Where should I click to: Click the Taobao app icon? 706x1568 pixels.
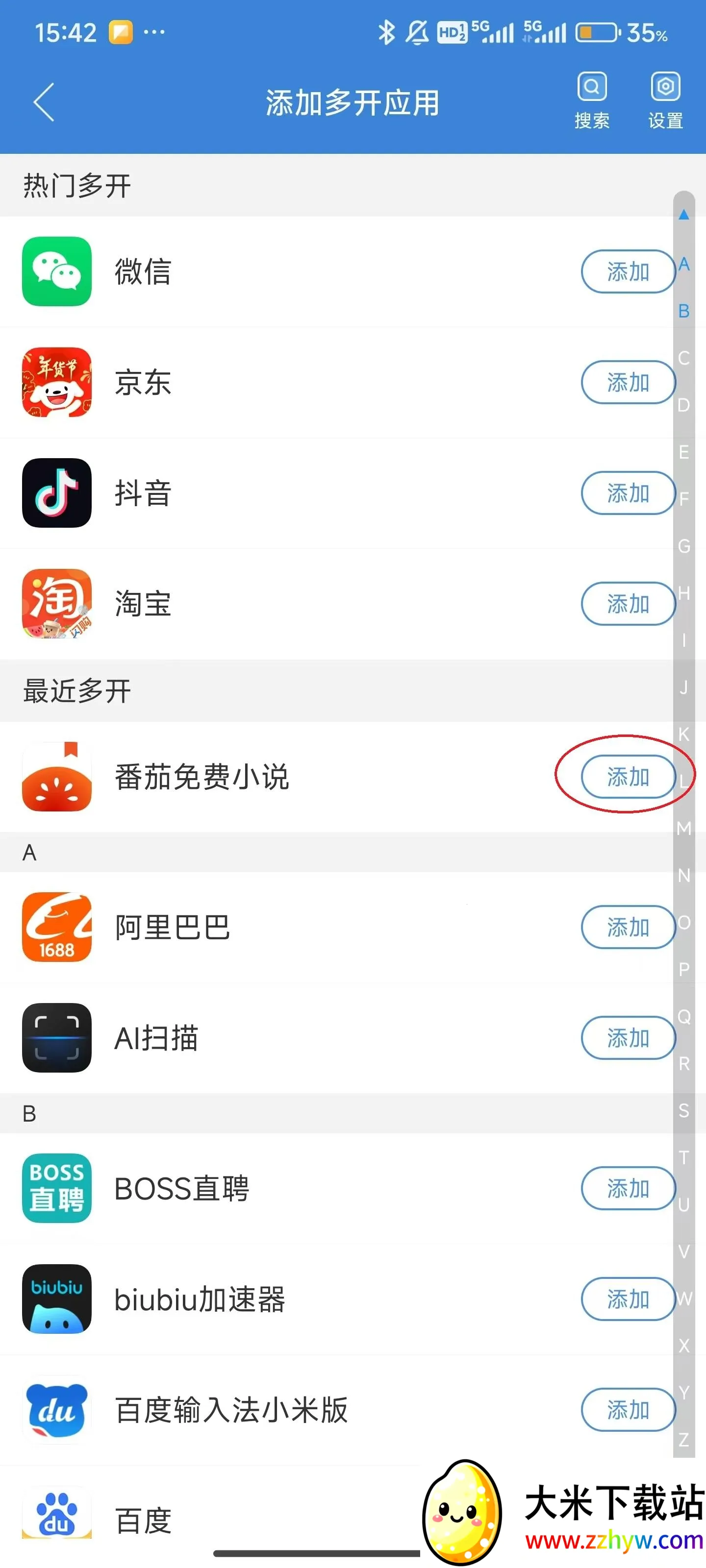click(x=57, y=603)
